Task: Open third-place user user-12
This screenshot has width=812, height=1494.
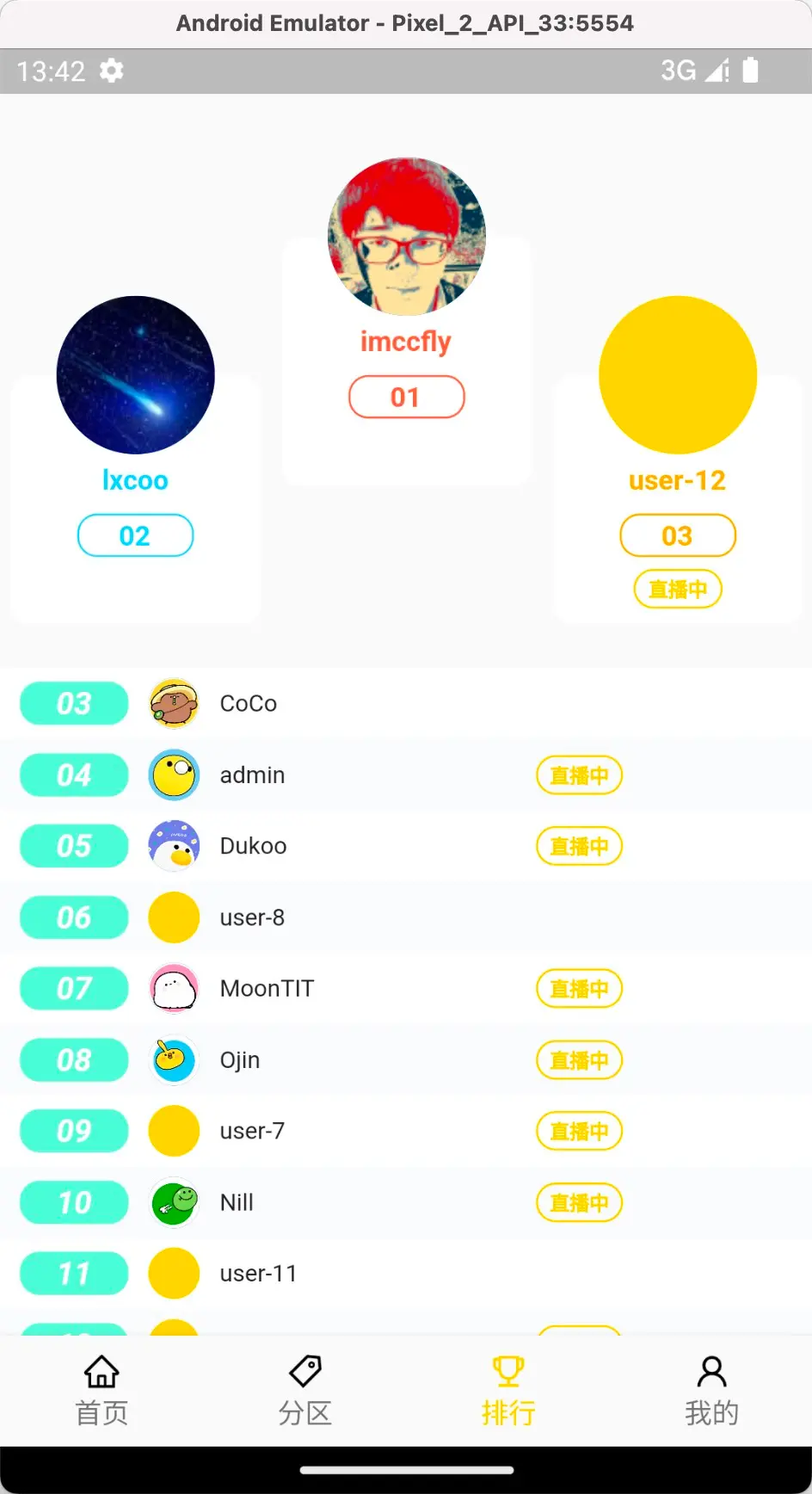Action: [677, 375]
